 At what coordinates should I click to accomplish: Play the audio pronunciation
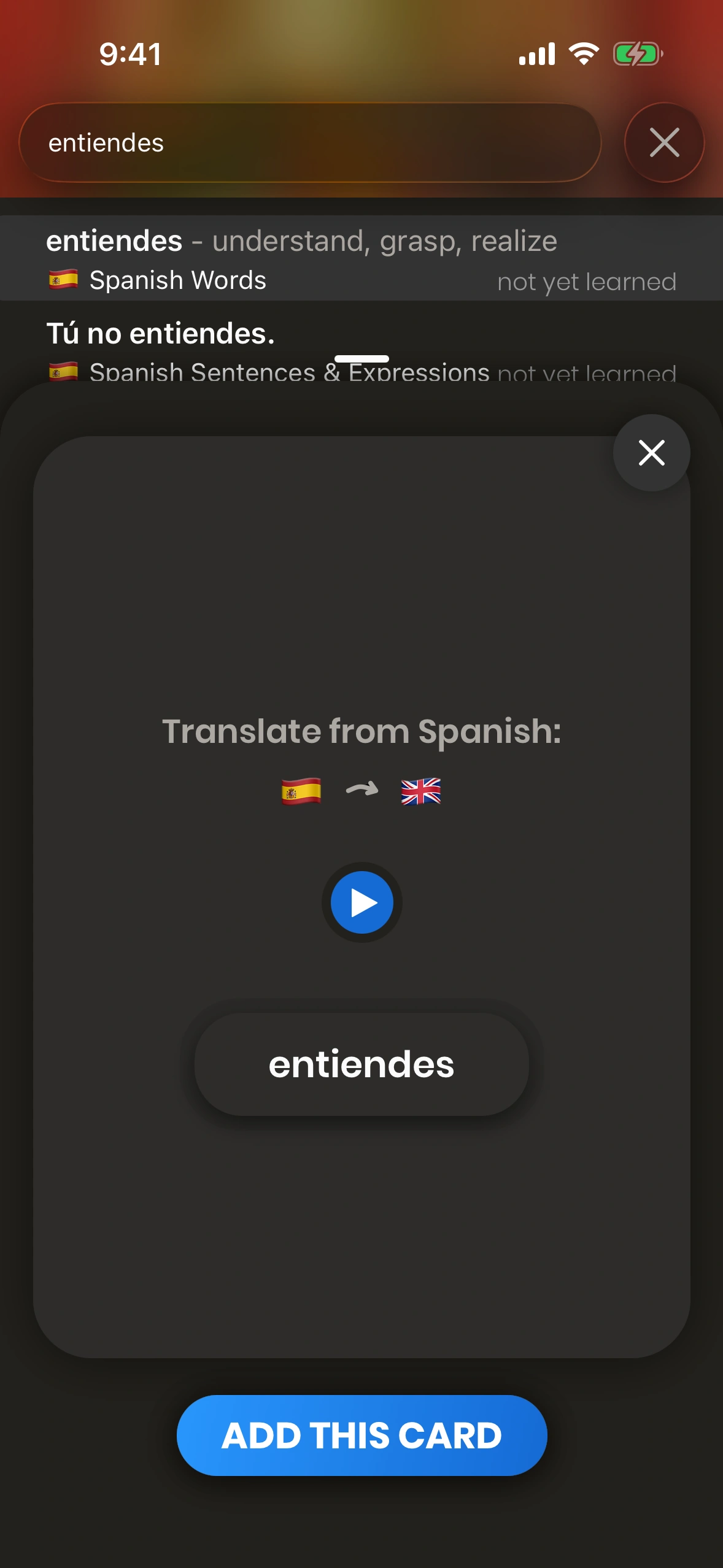362,902
